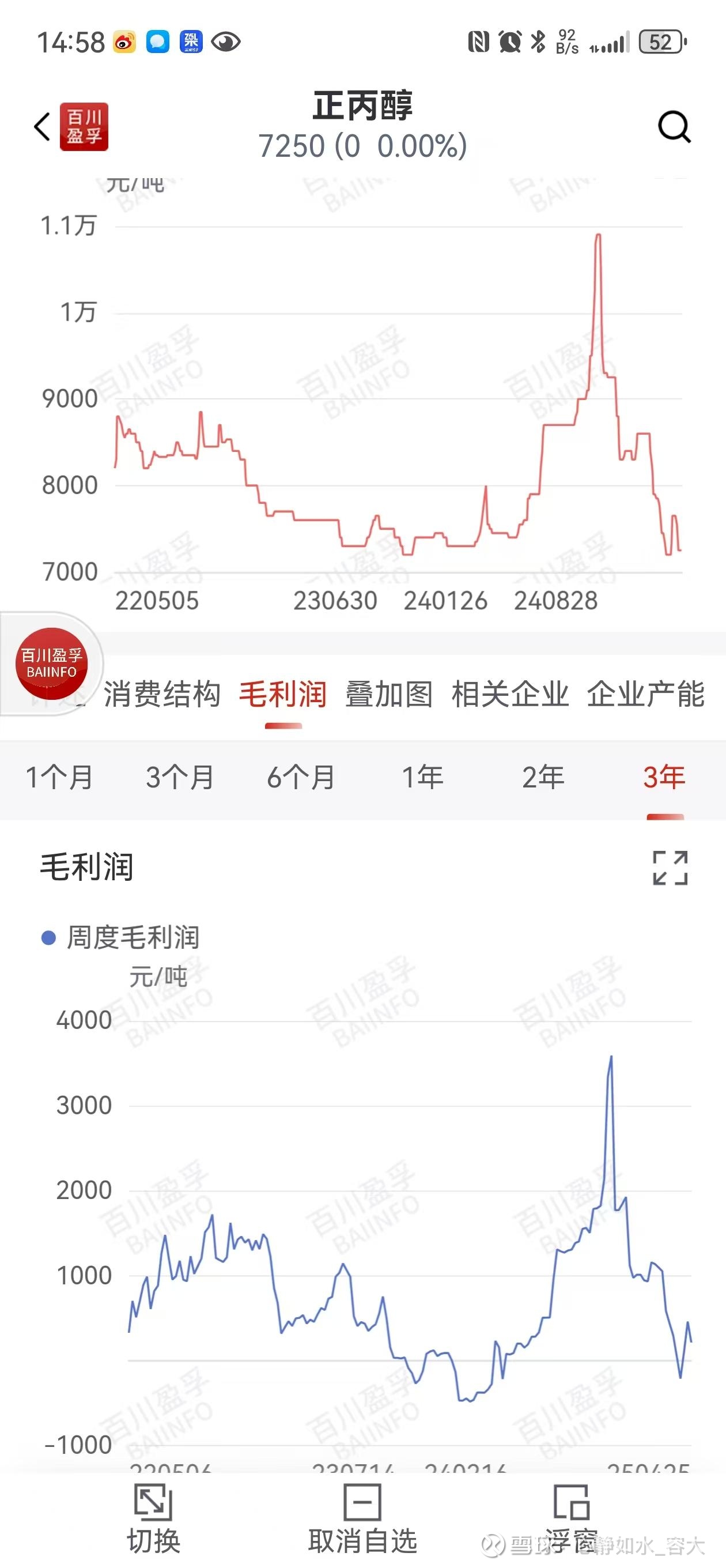Image resolution: width=726 pixels, height=1568 pixels.
Task: Select the 3个月 time range
Action: pyautogui.click(x=180, y=777)
